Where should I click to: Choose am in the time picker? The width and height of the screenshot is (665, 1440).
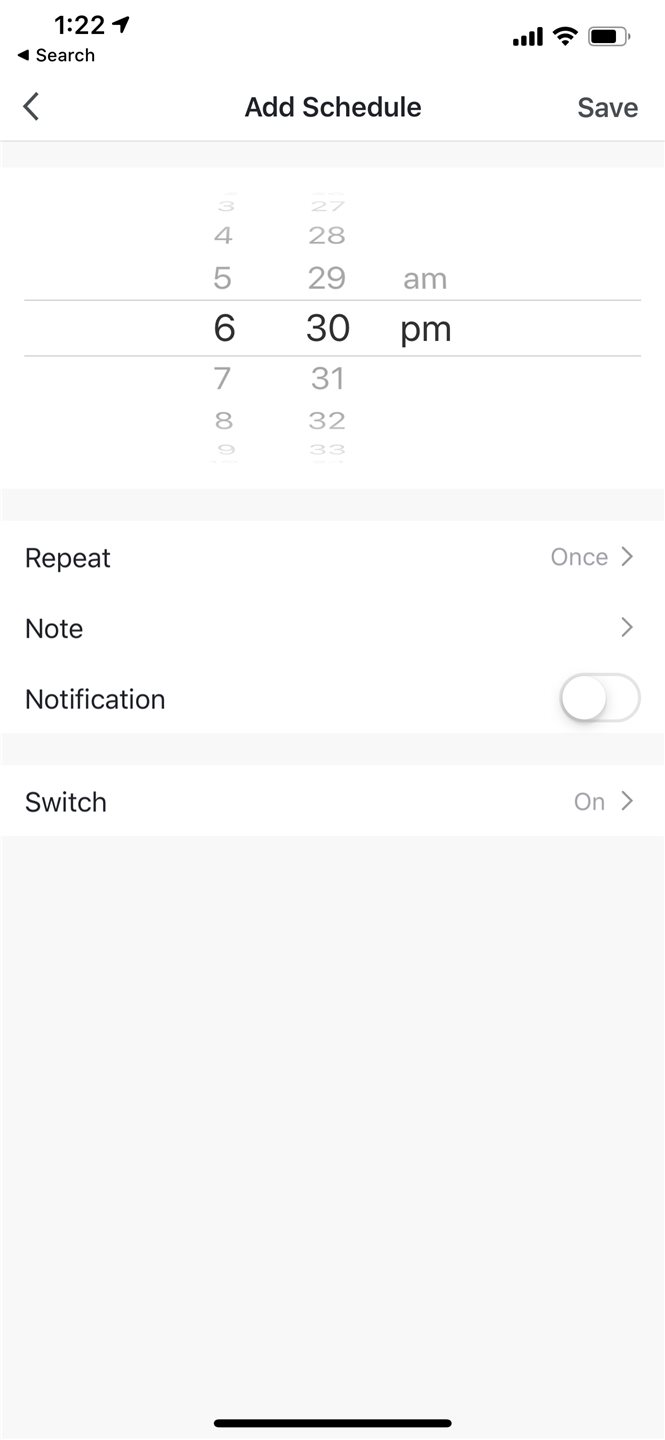425,279
